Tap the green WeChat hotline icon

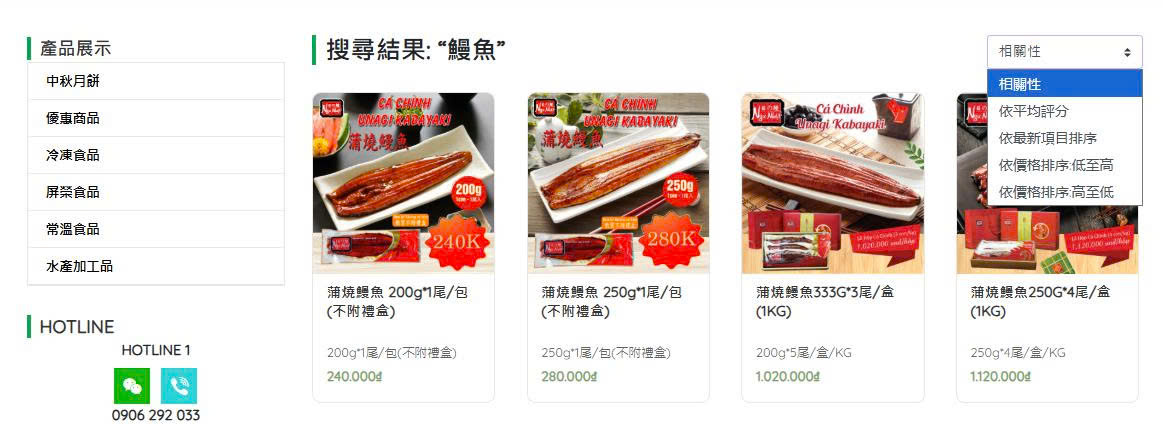pos(132,386)
